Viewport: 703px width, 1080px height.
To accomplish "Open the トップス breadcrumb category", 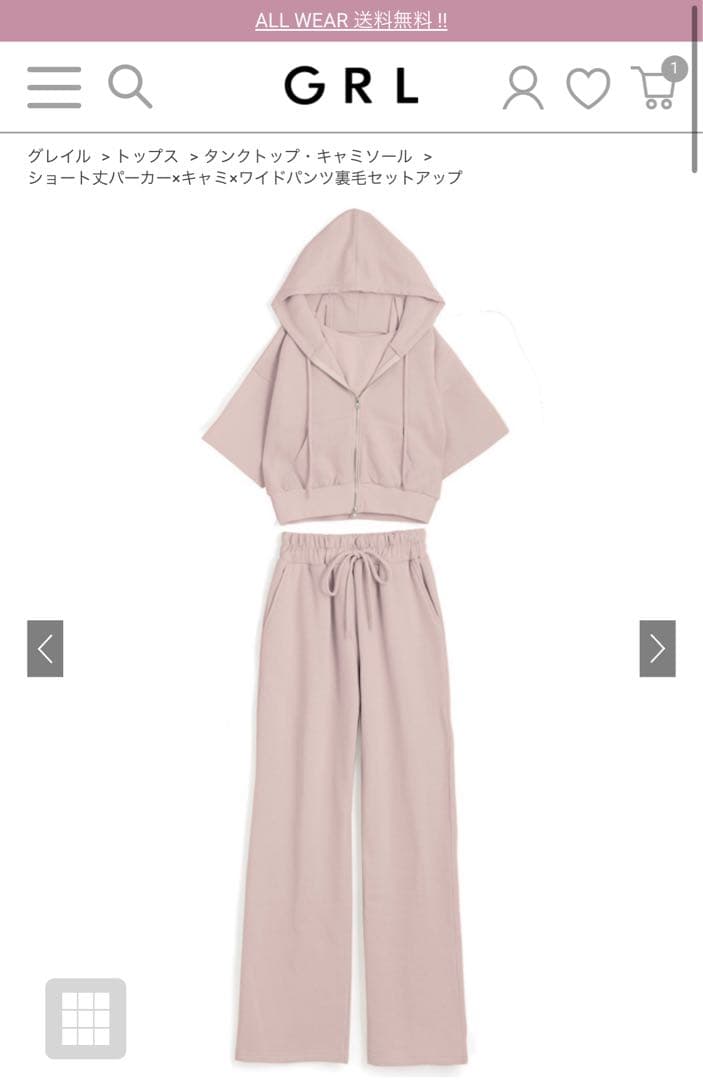I will click(147, 156).
